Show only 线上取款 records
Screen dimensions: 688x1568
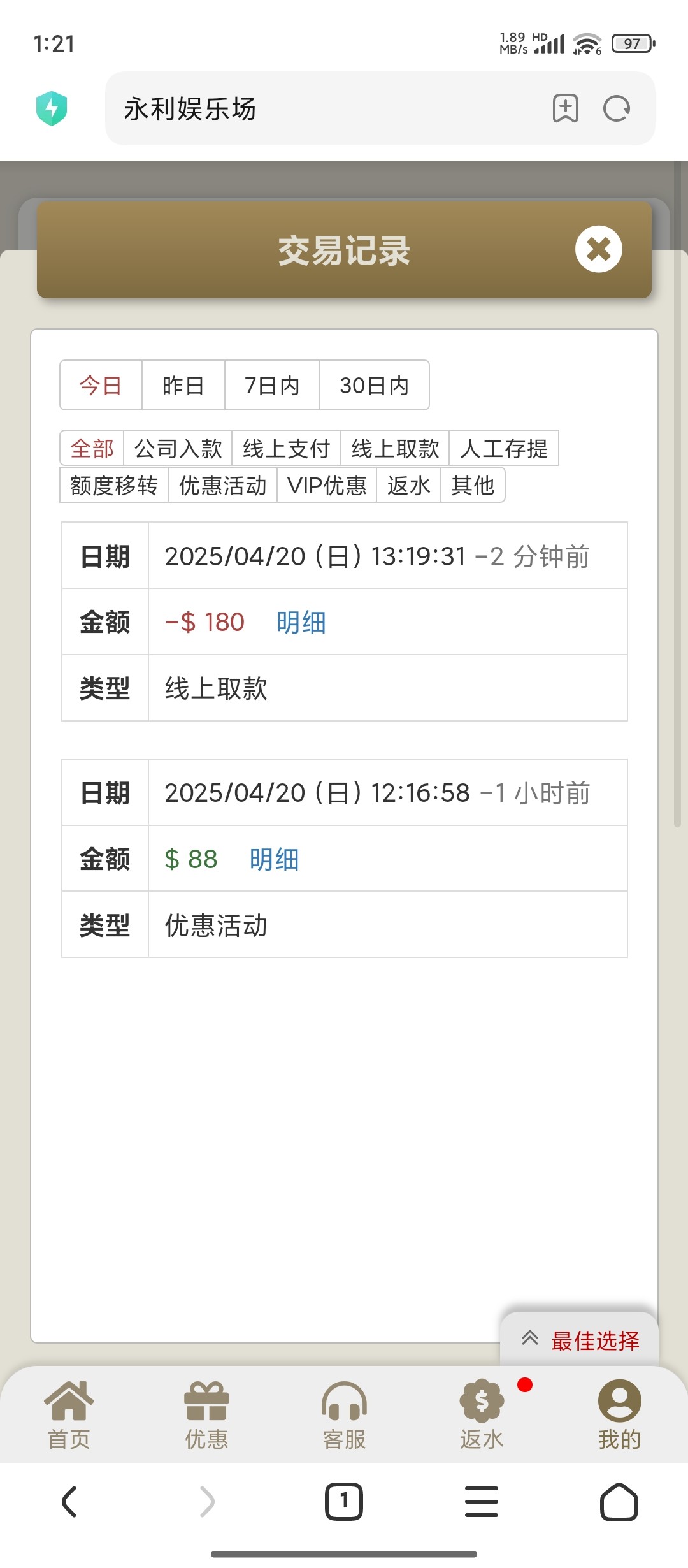(395, 448)
